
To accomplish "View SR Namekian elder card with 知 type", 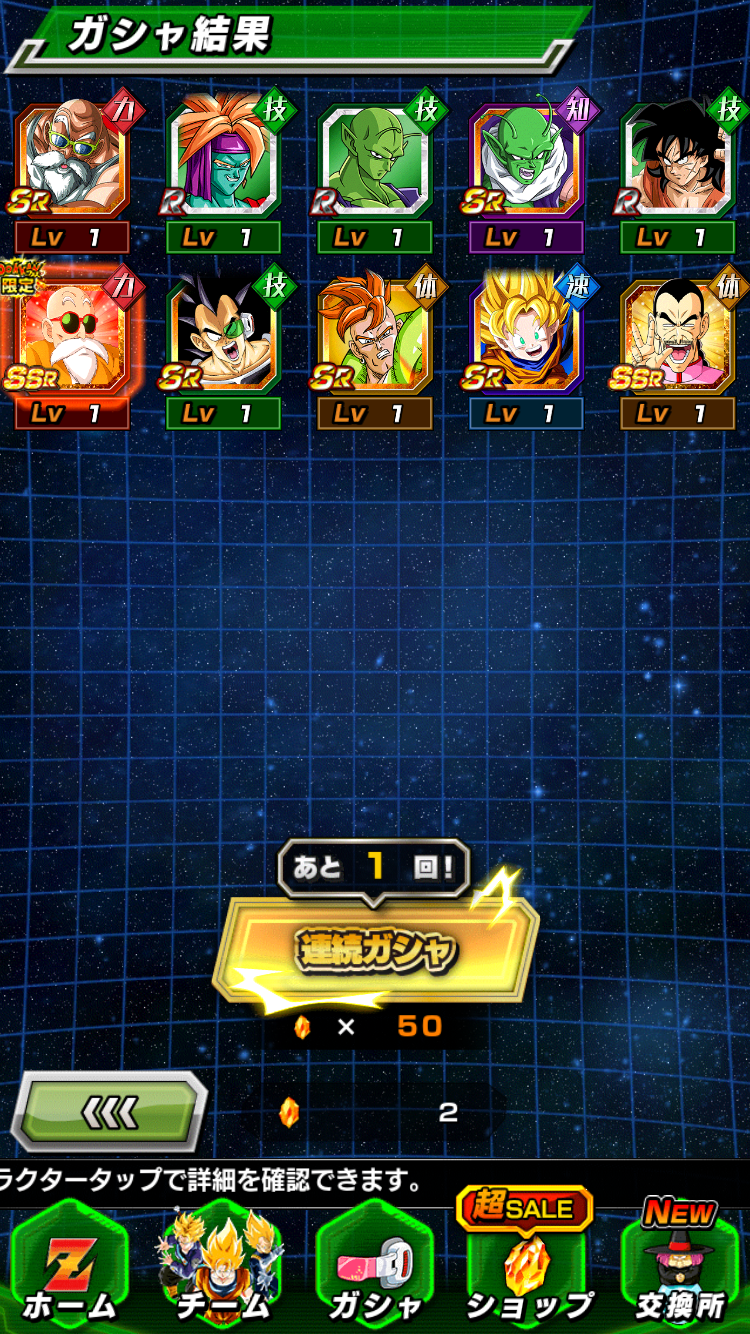I will click(526, 162).
